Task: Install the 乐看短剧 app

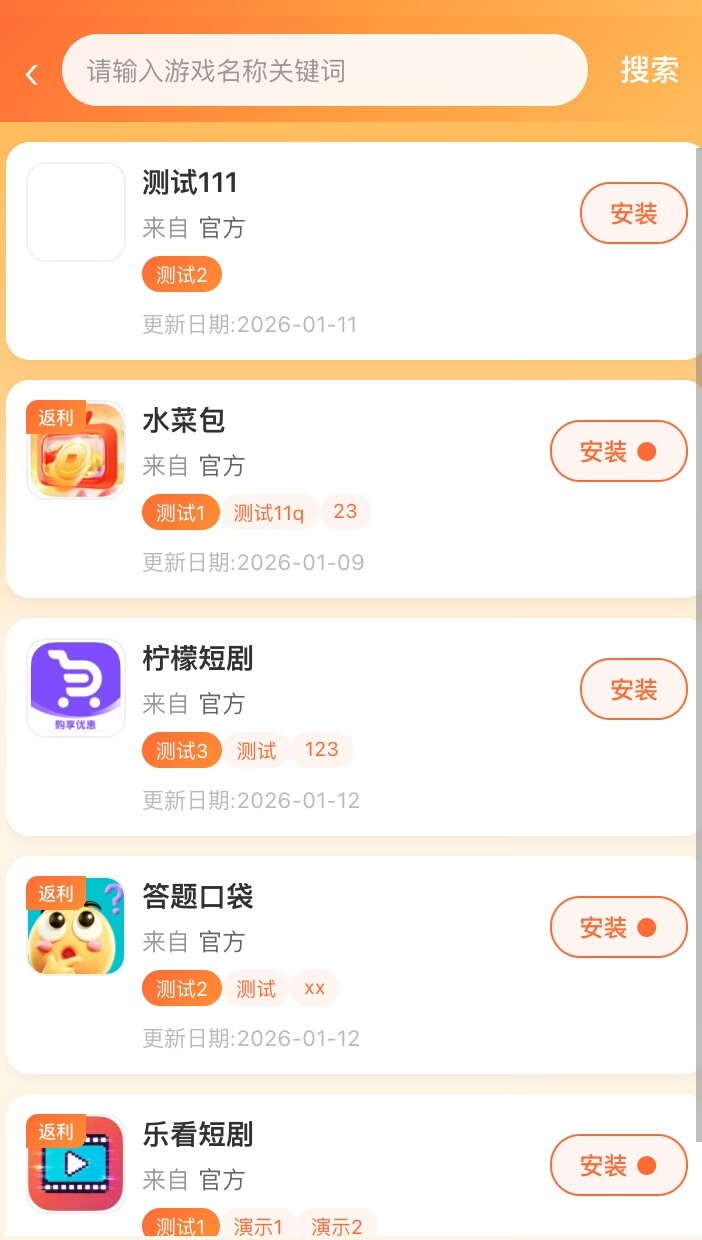Action: (x=618, y=1165)
